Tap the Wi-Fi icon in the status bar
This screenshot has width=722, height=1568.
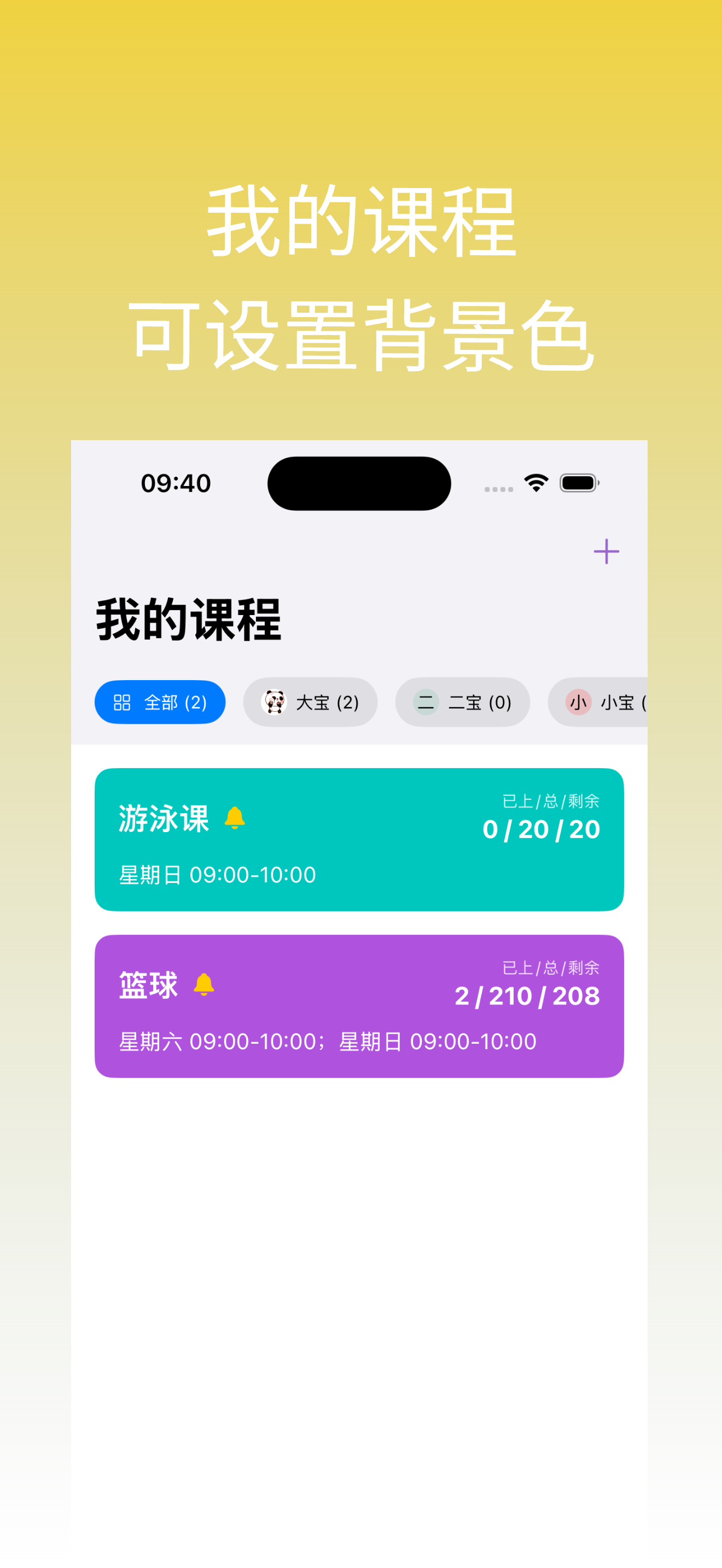534,482
